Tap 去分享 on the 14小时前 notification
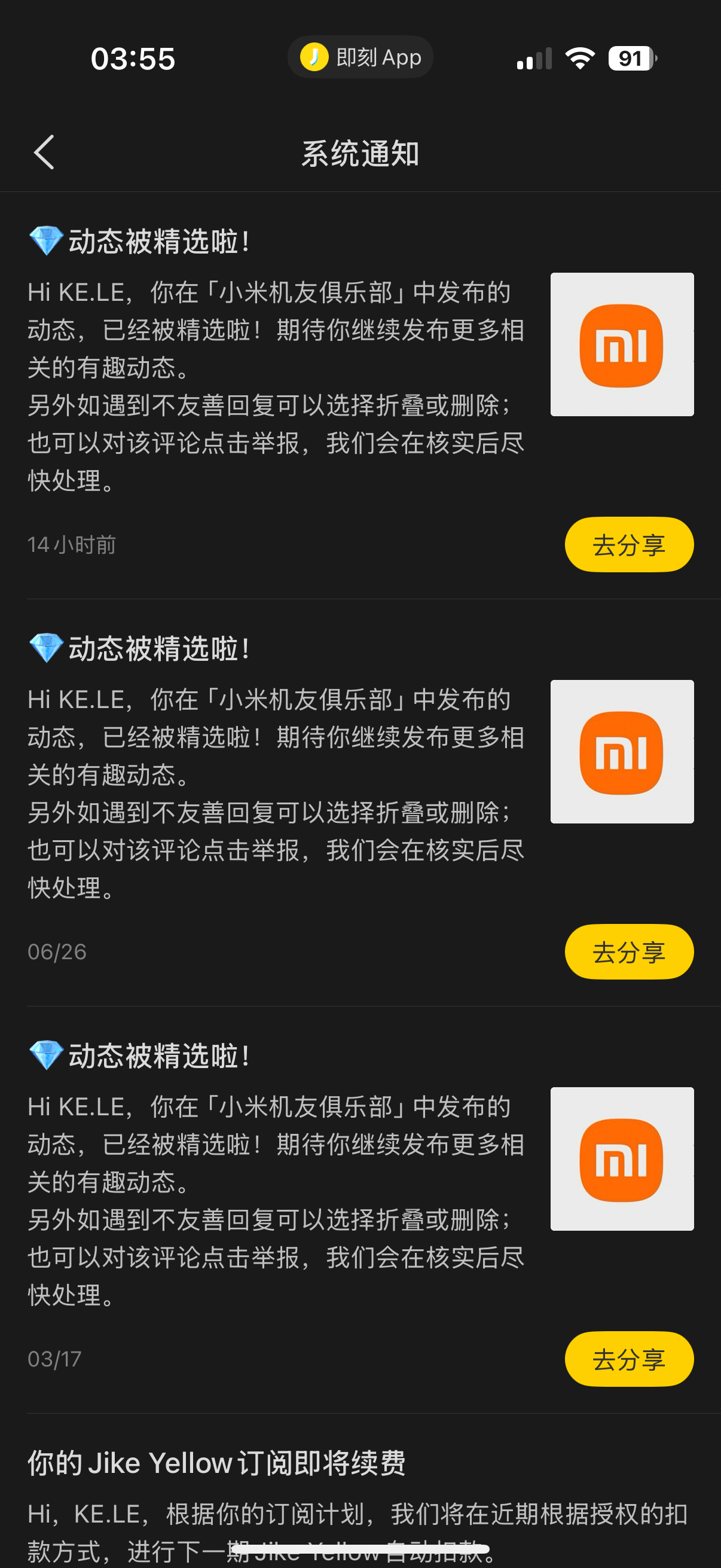This screenshot has width=721, height=1568. click(629, 545)
